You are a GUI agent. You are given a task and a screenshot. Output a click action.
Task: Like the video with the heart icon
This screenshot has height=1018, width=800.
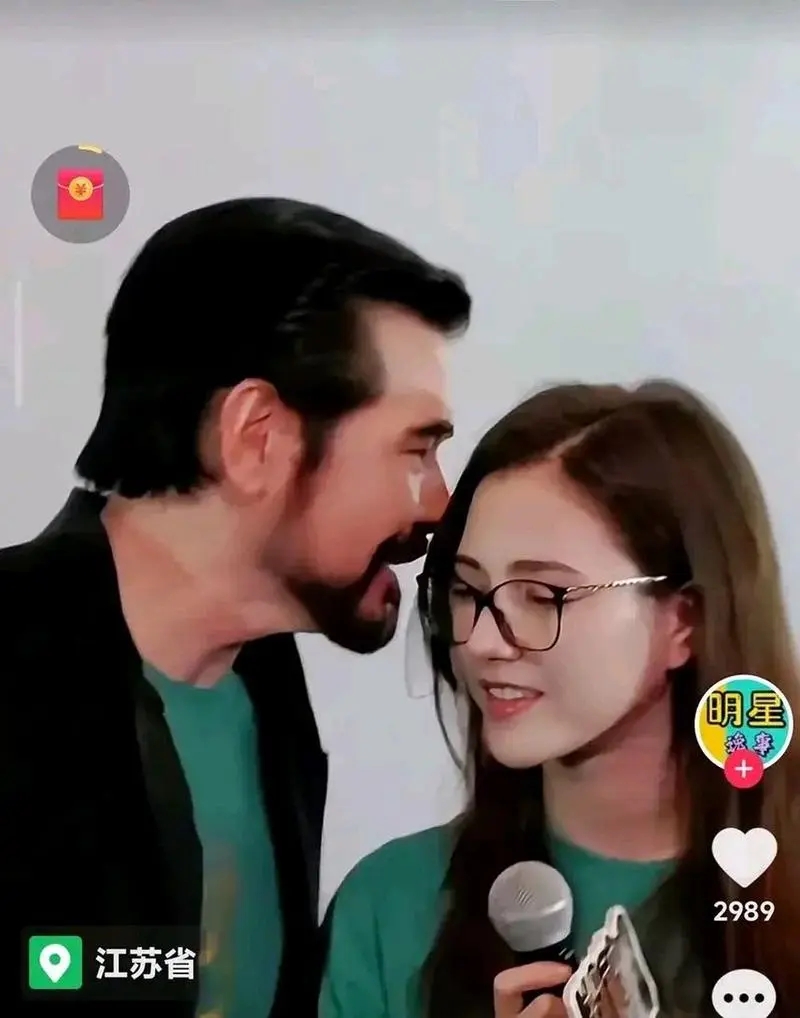744,856
